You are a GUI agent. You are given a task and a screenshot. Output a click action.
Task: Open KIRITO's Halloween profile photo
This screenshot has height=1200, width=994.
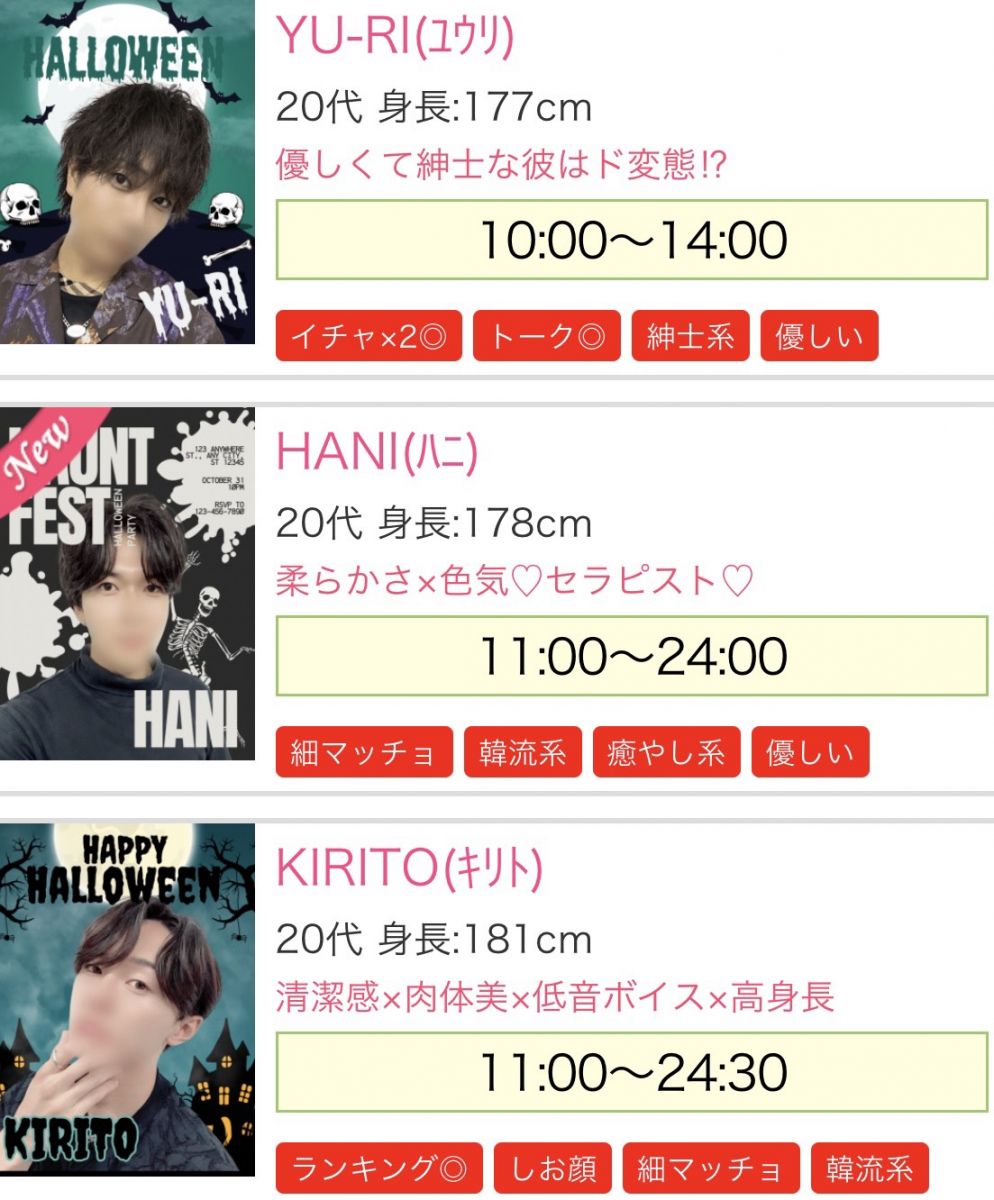[x=127, y=998]
